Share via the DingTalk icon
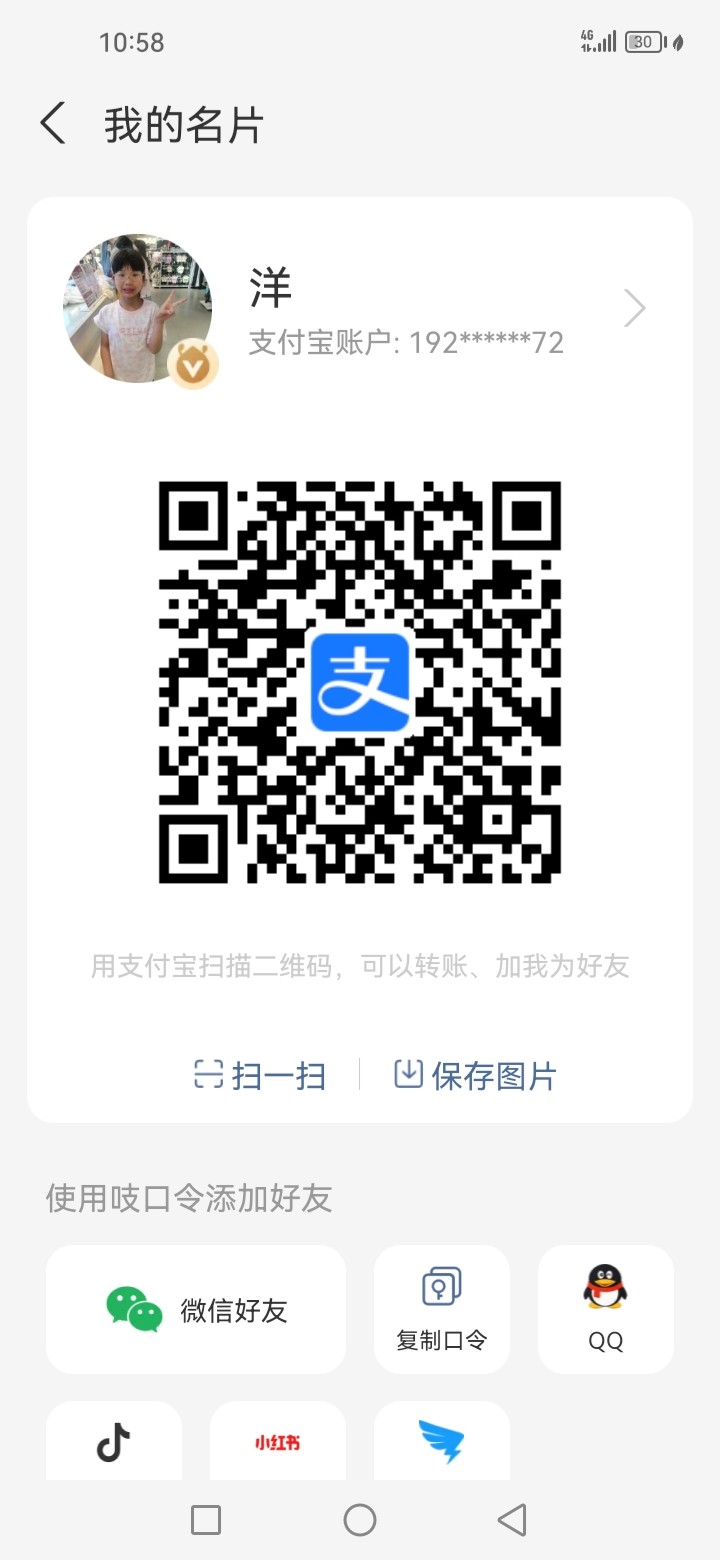The width and height of the screenshot is (720, 1560). (x=441, y=1442)
